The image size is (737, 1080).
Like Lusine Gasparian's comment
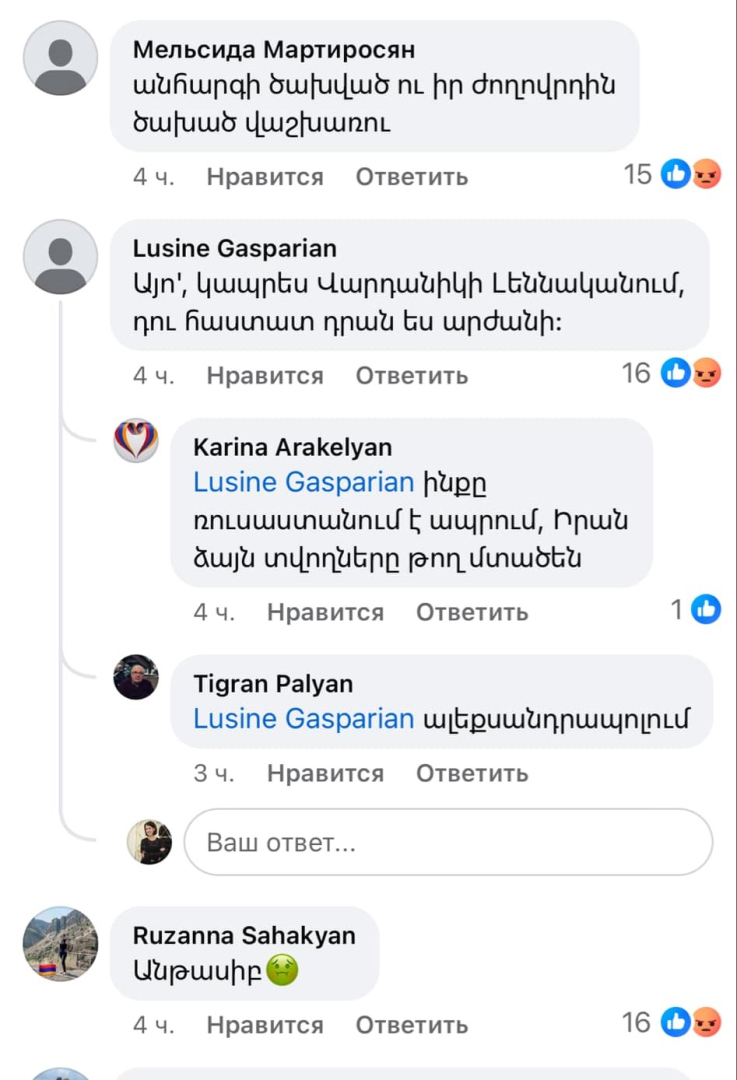point(265,376)
